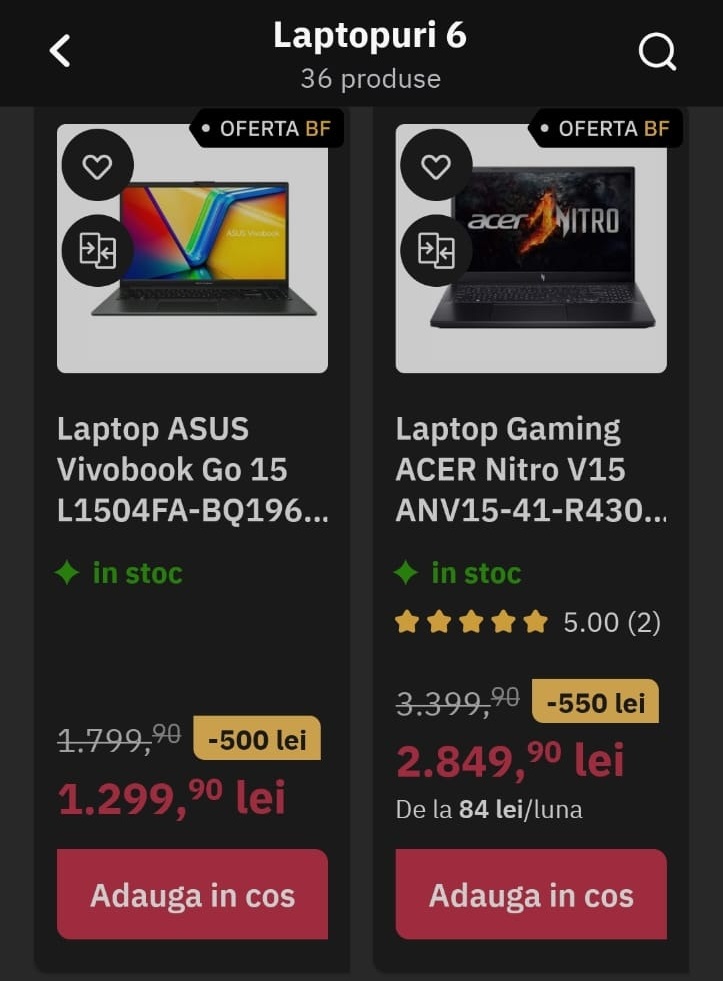Image resolution: width=723 pixels, height=981 pixels.
Task: Compare the ASUS Vivobook Go 15 laptop
Action: point(97,250)
